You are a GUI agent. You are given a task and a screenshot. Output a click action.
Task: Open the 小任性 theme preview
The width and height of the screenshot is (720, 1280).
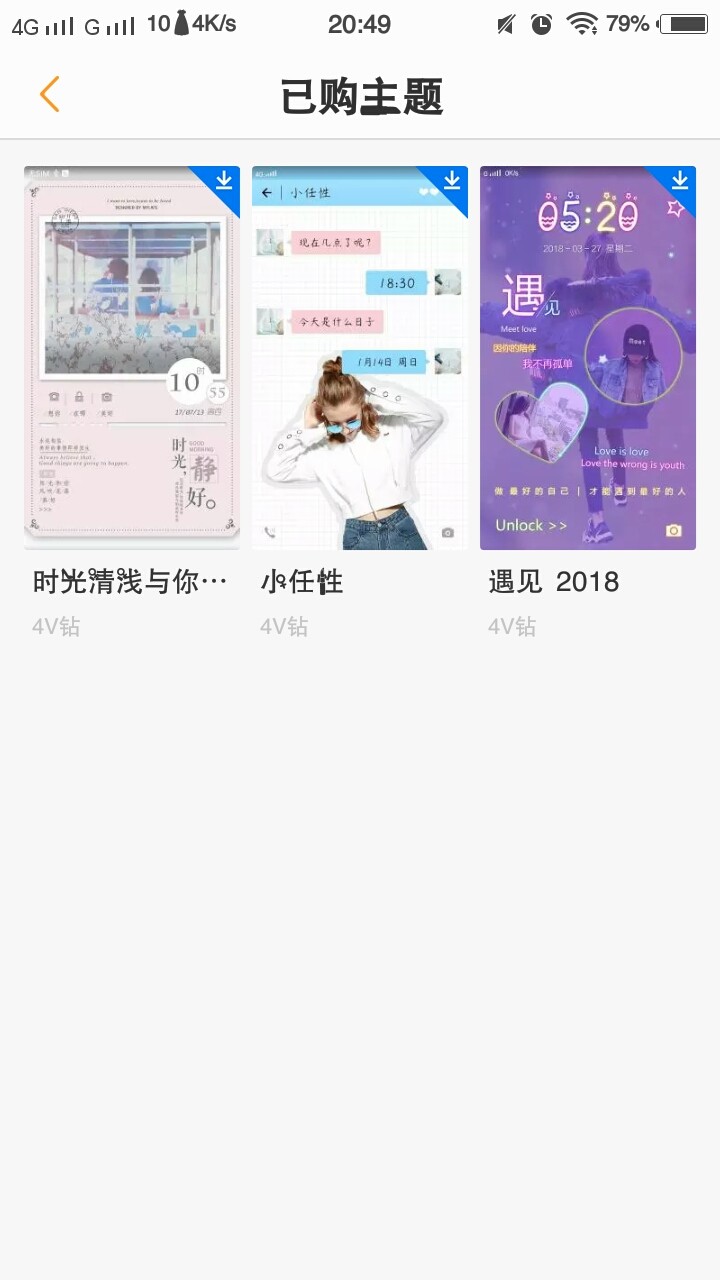pyautogui.click(x=359, y=355)
